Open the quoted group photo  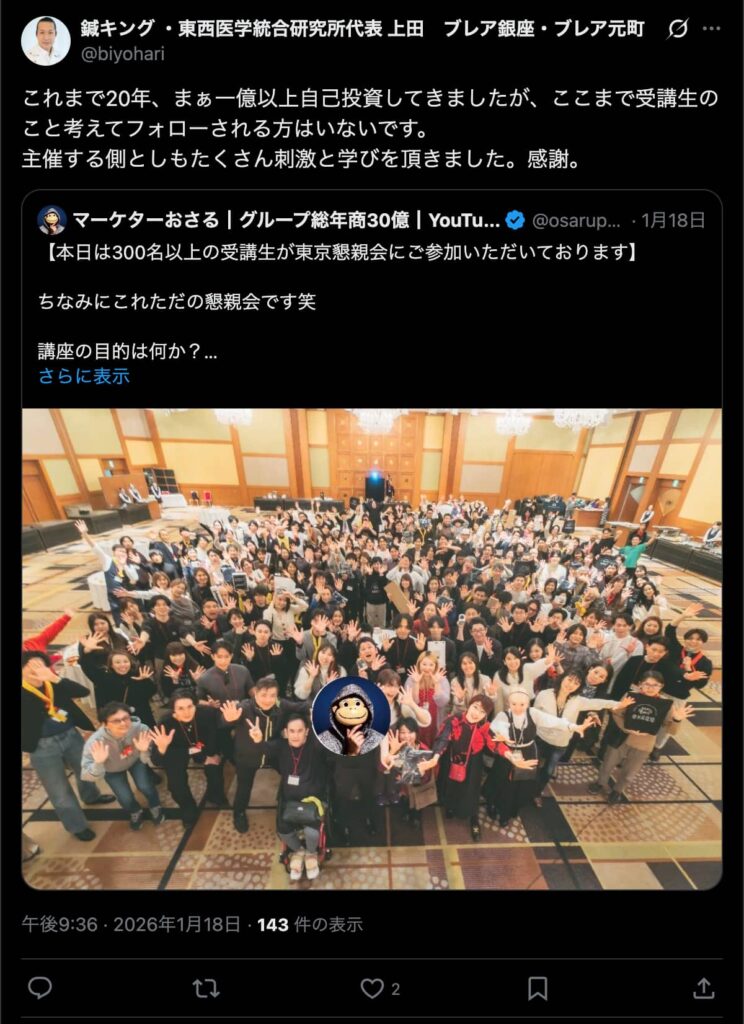coord(372,648)
